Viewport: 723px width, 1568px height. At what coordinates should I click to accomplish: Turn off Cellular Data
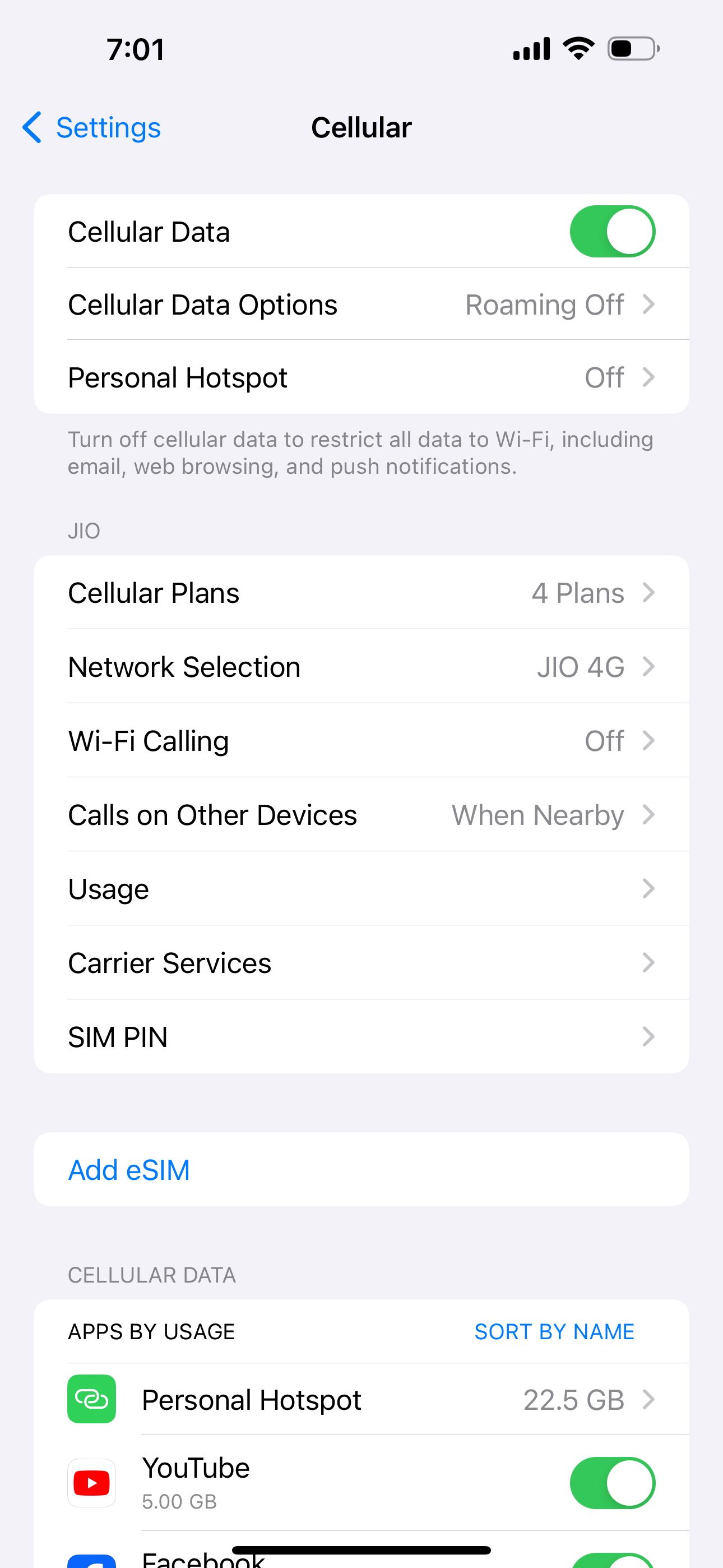pyautogui.click(x=613, y=231)
